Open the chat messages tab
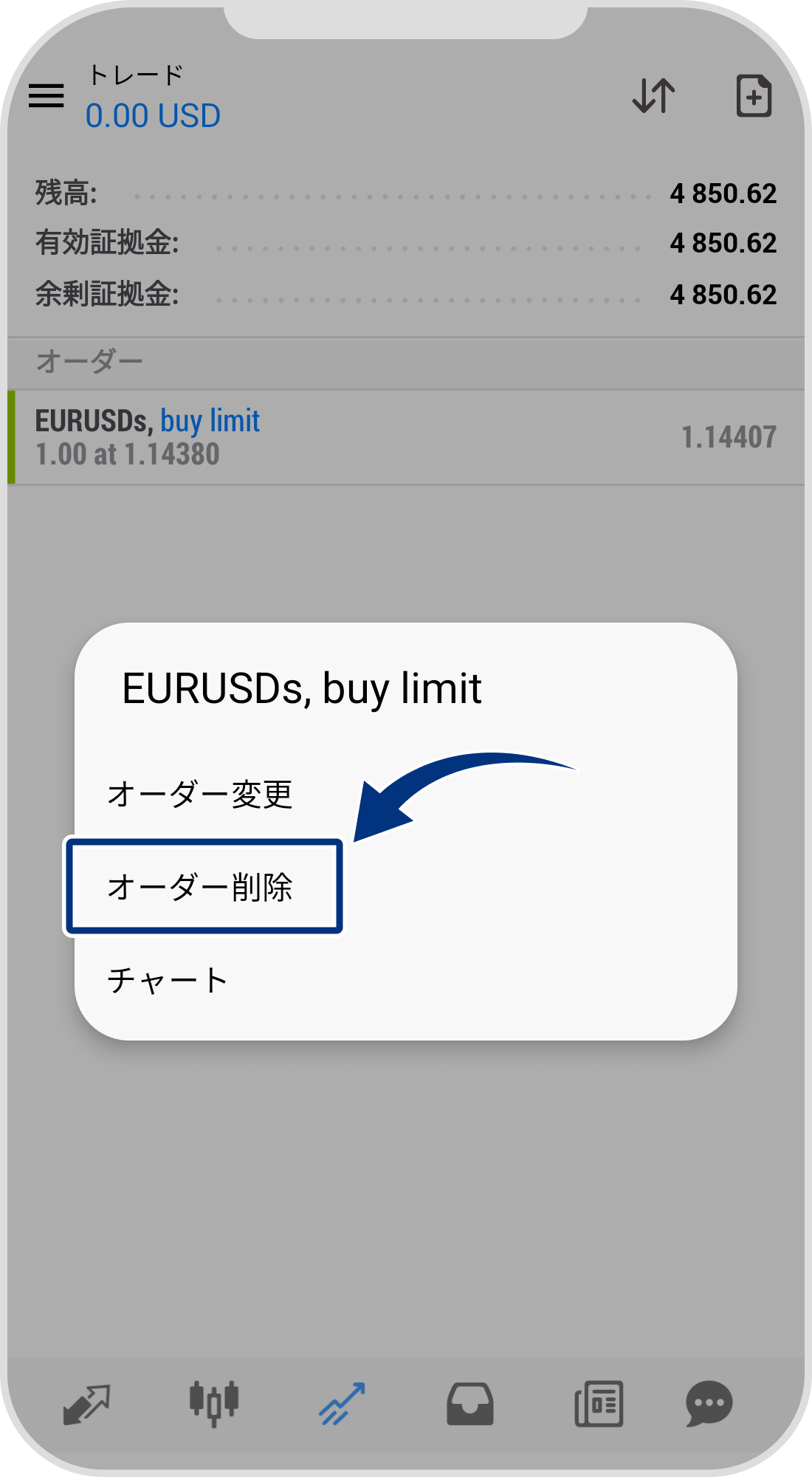 point(709,1403)
